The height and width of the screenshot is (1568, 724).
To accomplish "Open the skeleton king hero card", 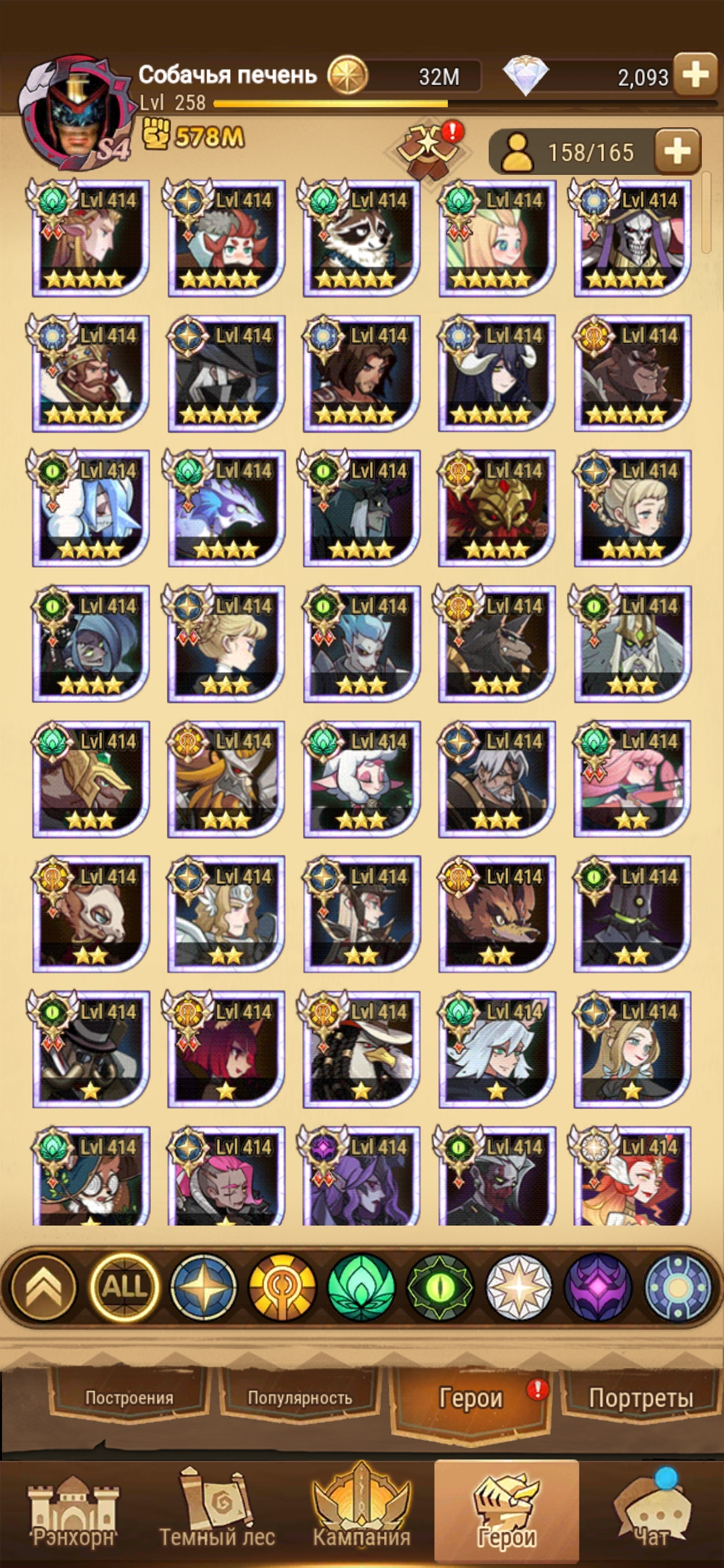I will pyautogui.click(x=631, y=238).
